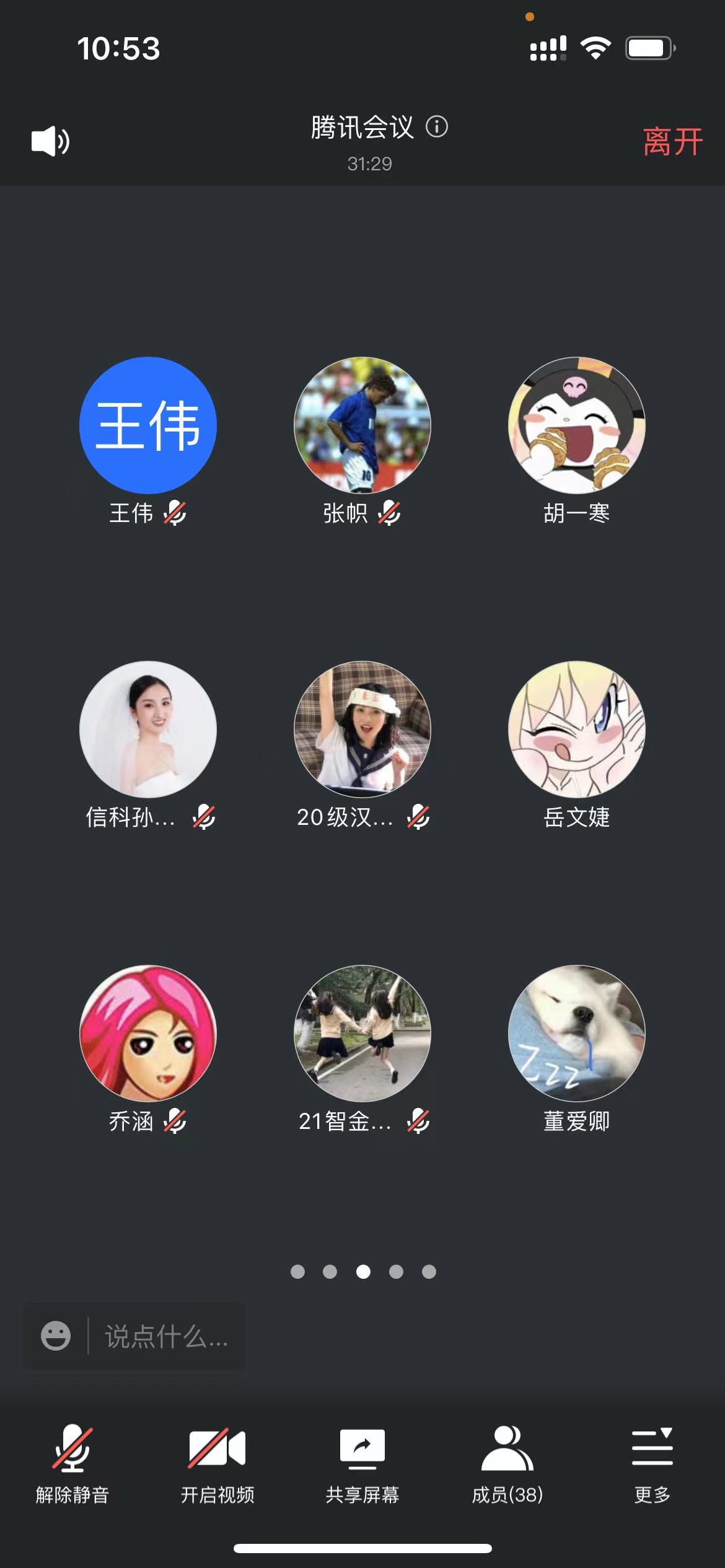Image resolution: width=725 pixels, height=1568 pixels.
Task: Open the meeting info icon
Action: pyautogui.click(x=436, y=127)
